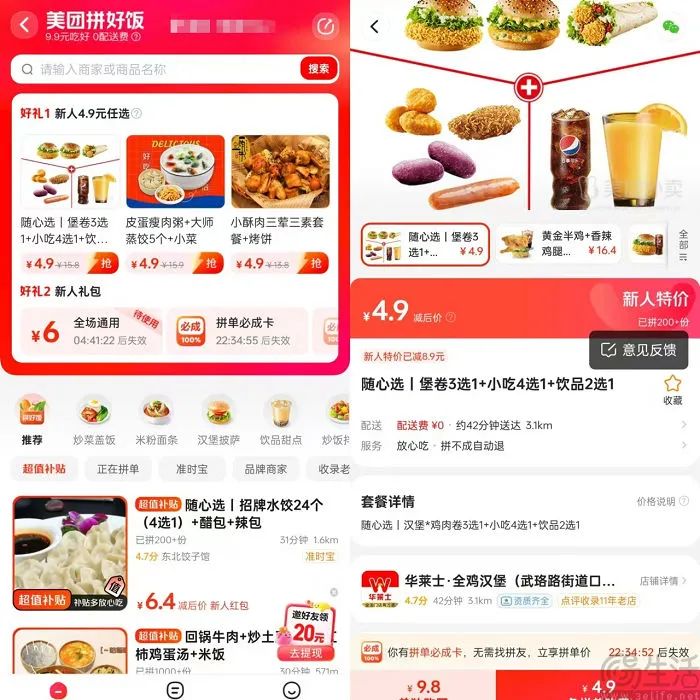The width and height of the screenshot is (700, 700).
Task: Apply the 准时宝 filter chip
Action: [x=192, y=469]
